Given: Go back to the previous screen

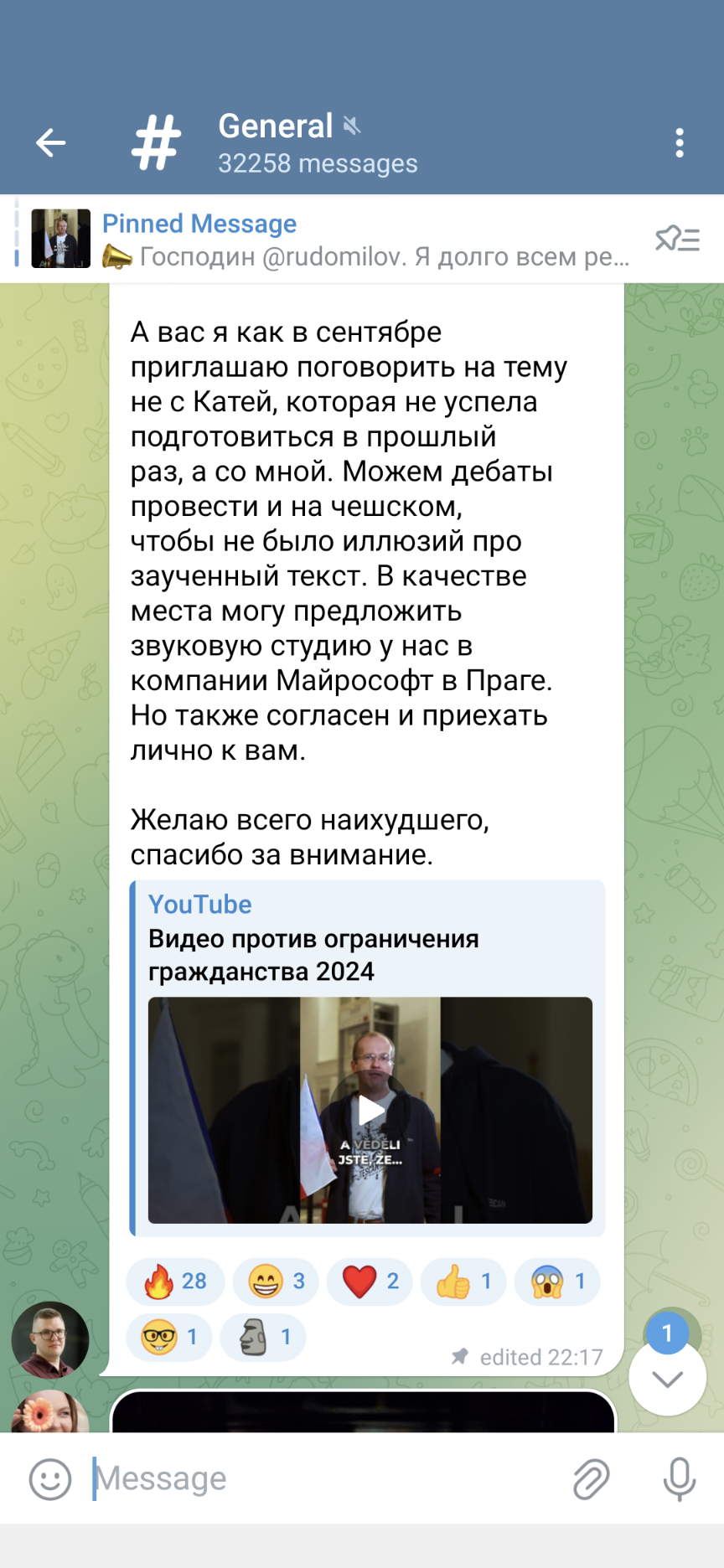Looking at the screenshot, I should tap(50, 143).
